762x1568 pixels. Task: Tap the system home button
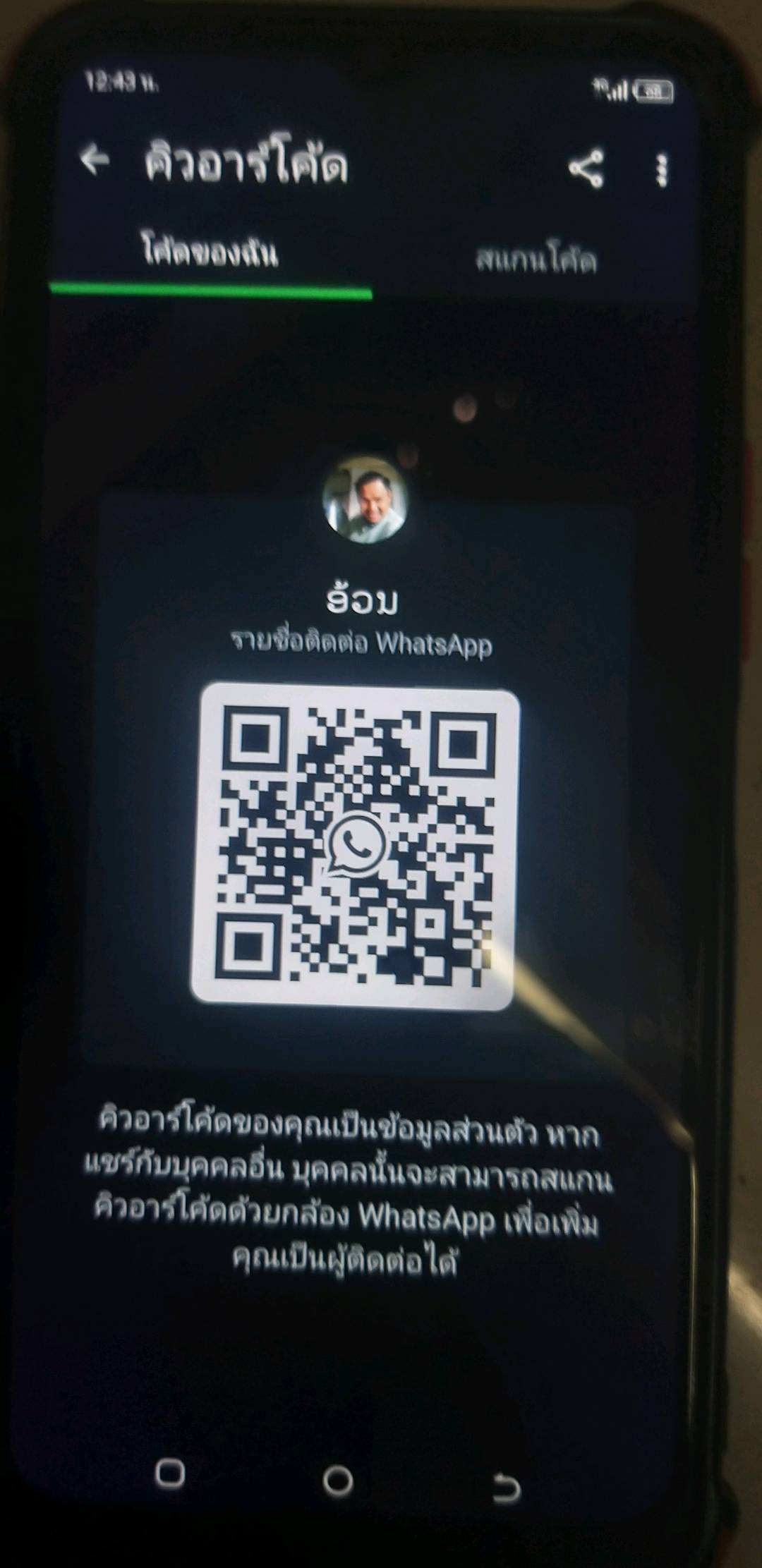click(x=338, y=1479)
